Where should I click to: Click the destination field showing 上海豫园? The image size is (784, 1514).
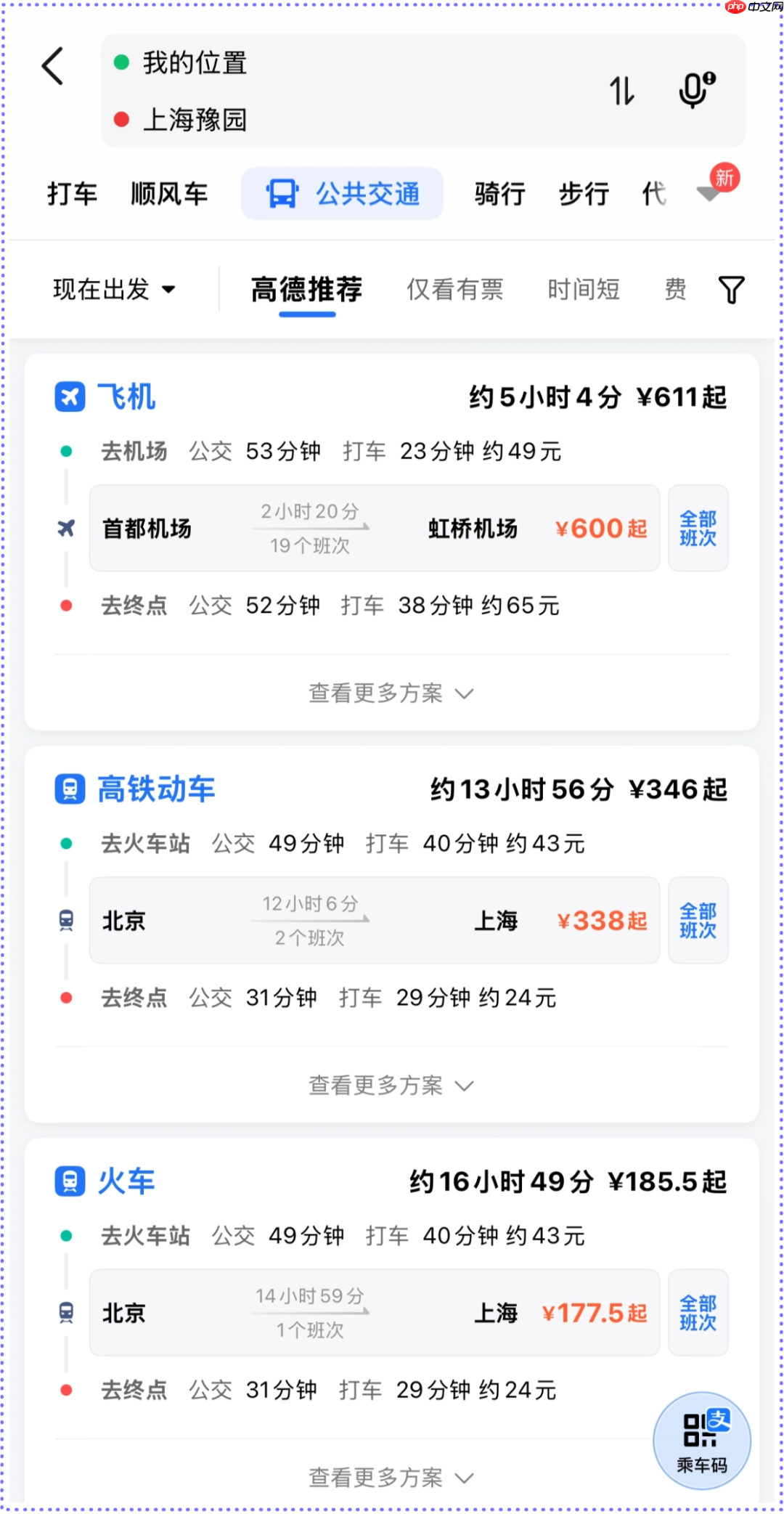click(x=195, y=120)
